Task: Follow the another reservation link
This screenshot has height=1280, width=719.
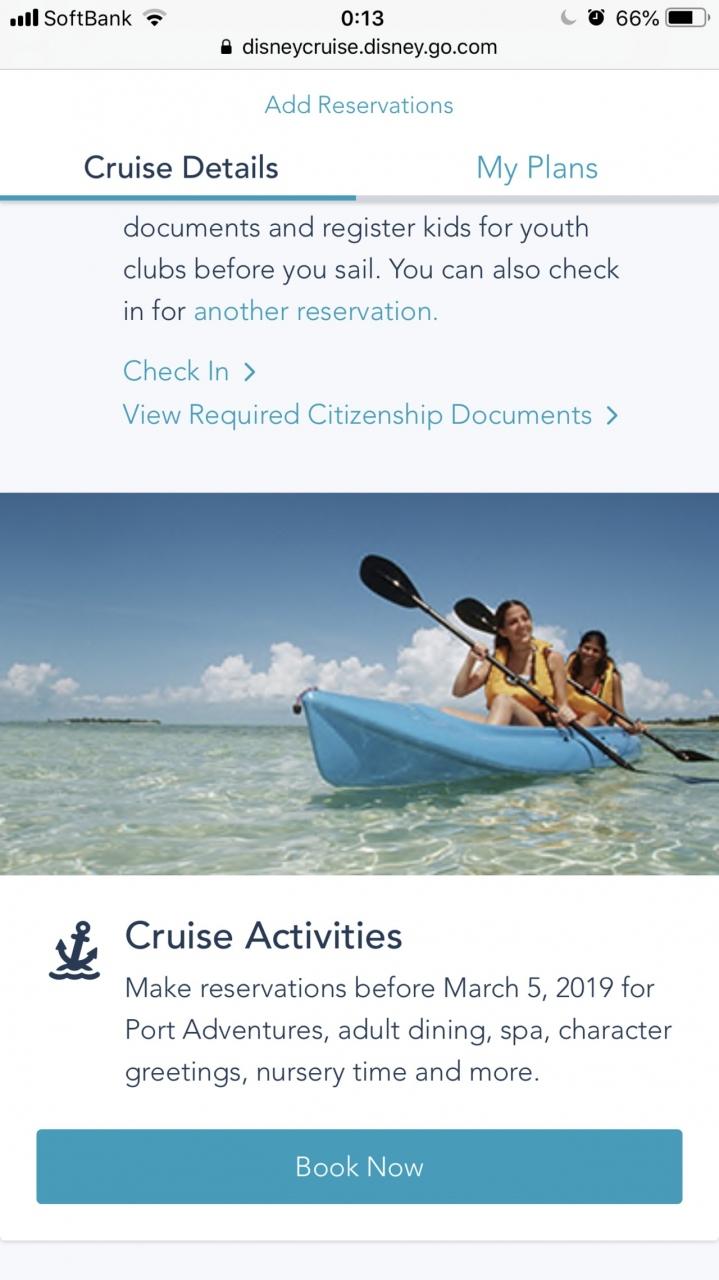Action: click(315, 311)
